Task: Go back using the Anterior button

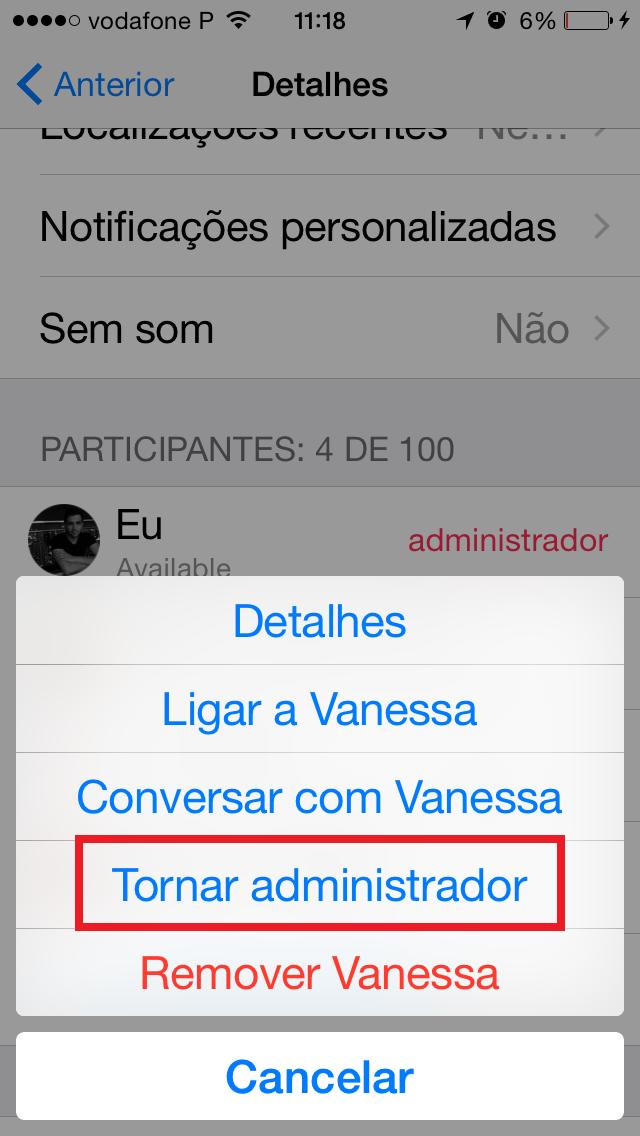Action: [96, 85]
